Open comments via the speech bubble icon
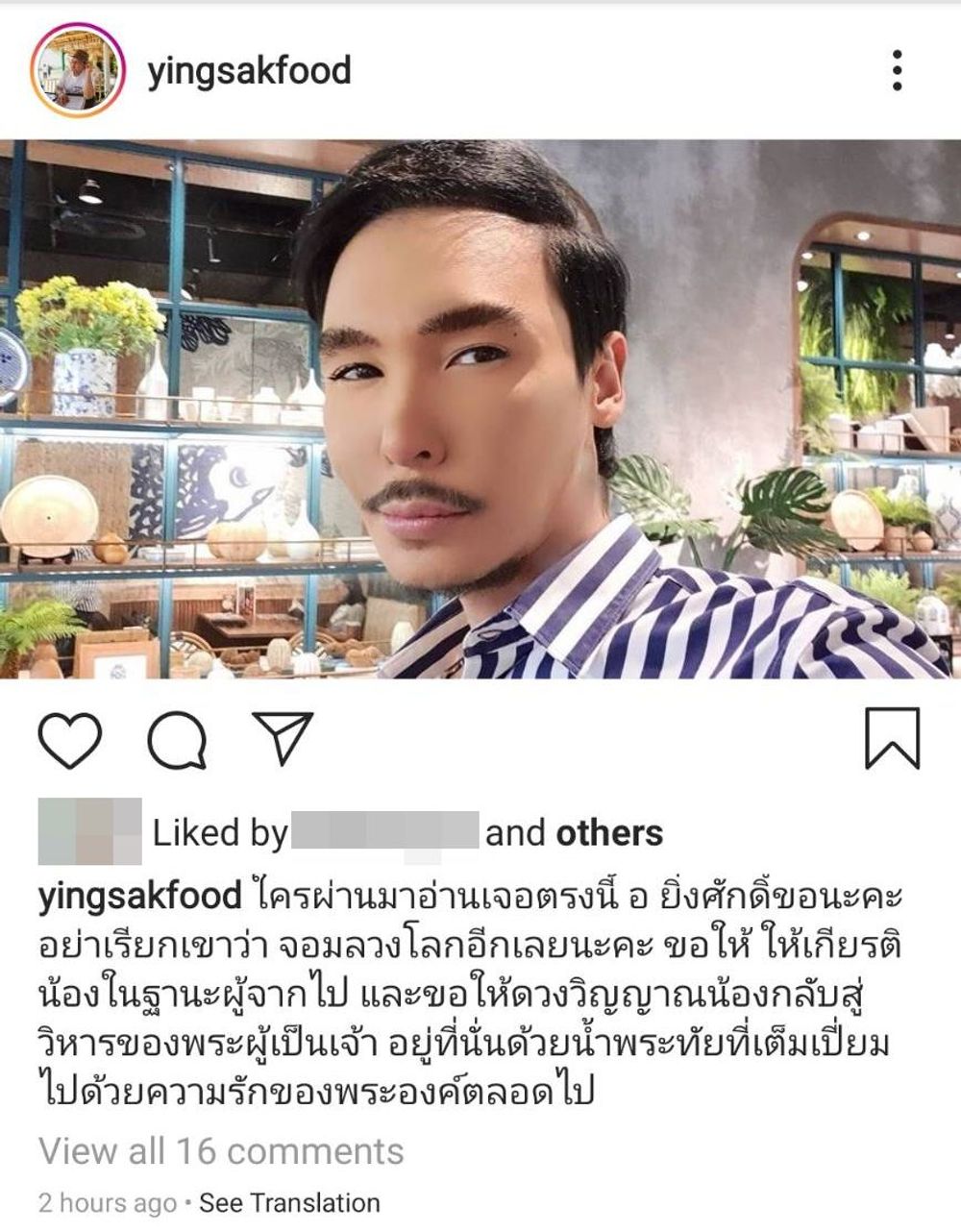The width and height of the screenshot is (961, 1232). point(177,742)
